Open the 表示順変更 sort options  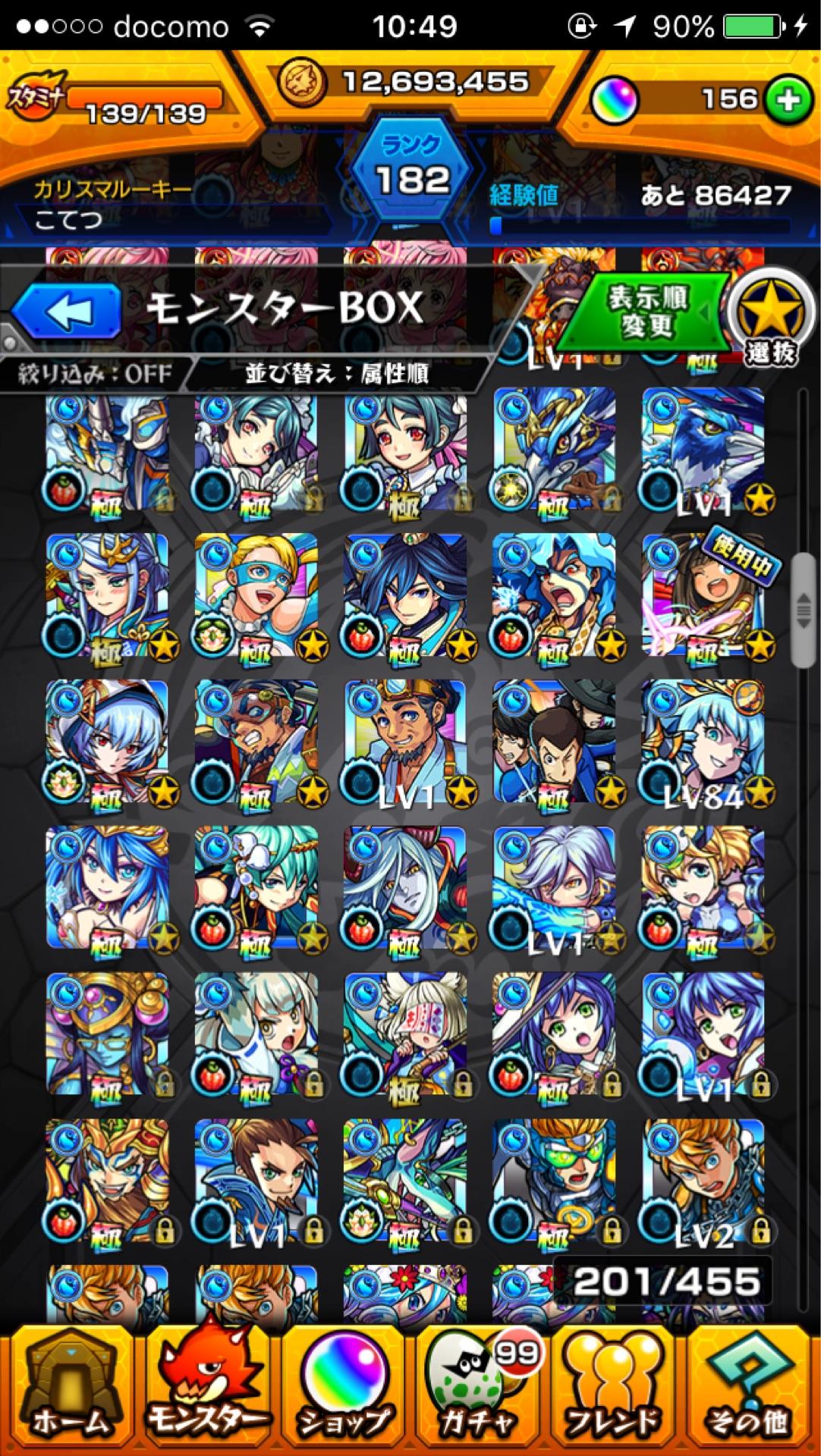click(x=646, y=311)
